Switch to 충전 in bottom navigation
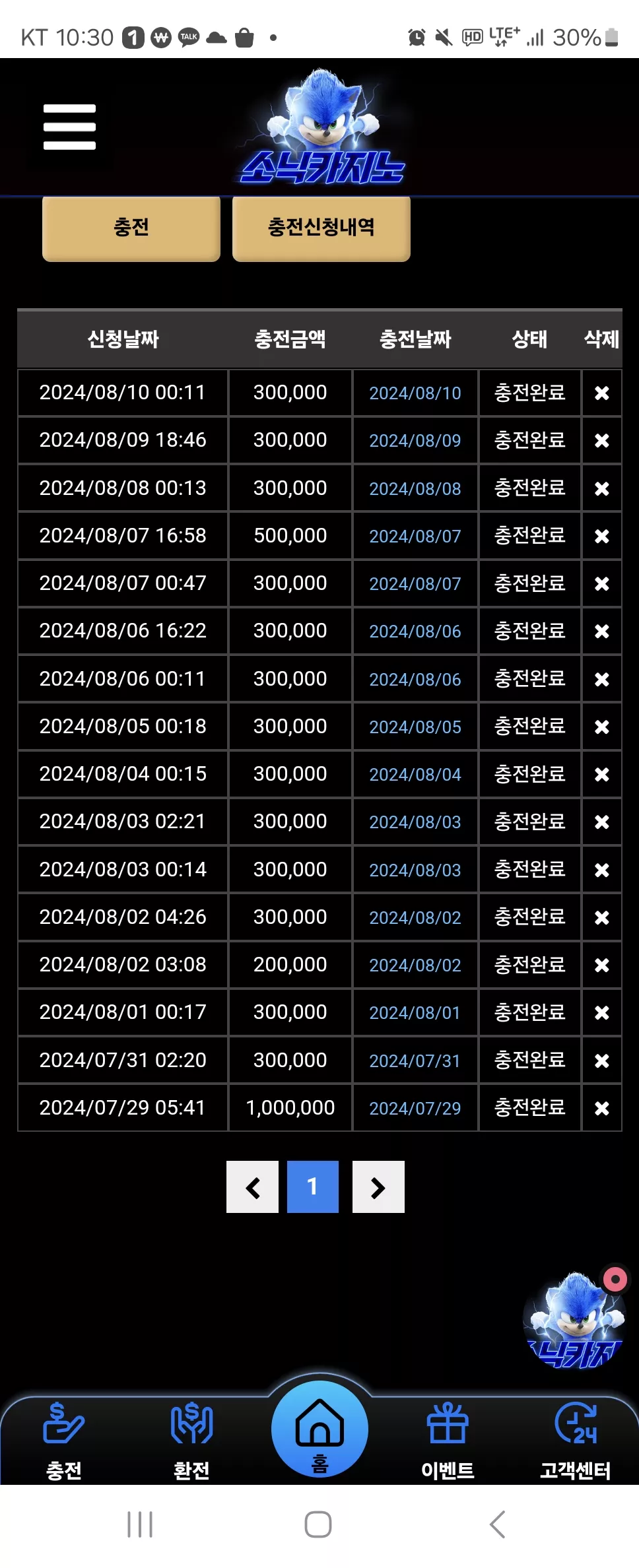639x1568 pixels. tap(64, 1441)
